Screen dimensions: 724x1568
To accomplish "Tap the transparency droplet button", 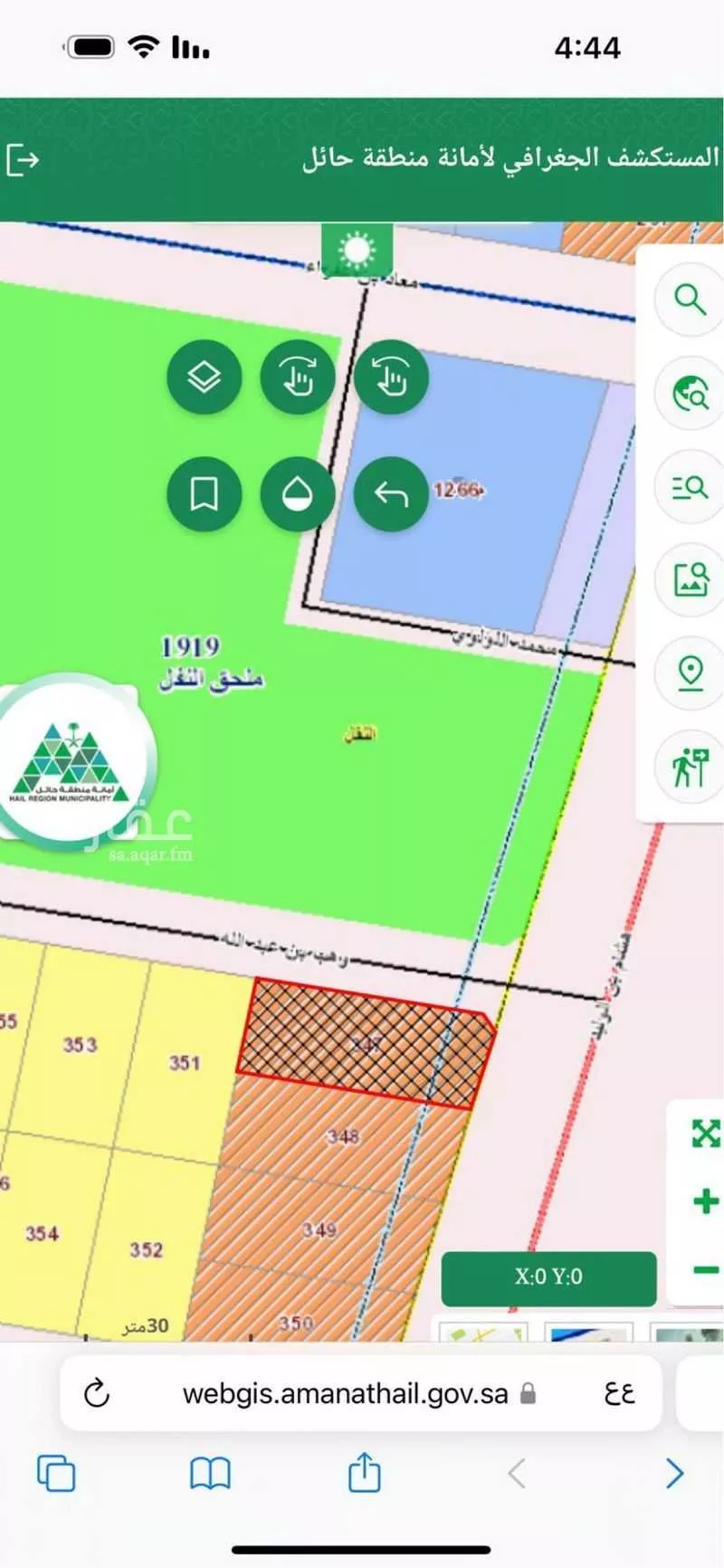I will tap(298, 494).
